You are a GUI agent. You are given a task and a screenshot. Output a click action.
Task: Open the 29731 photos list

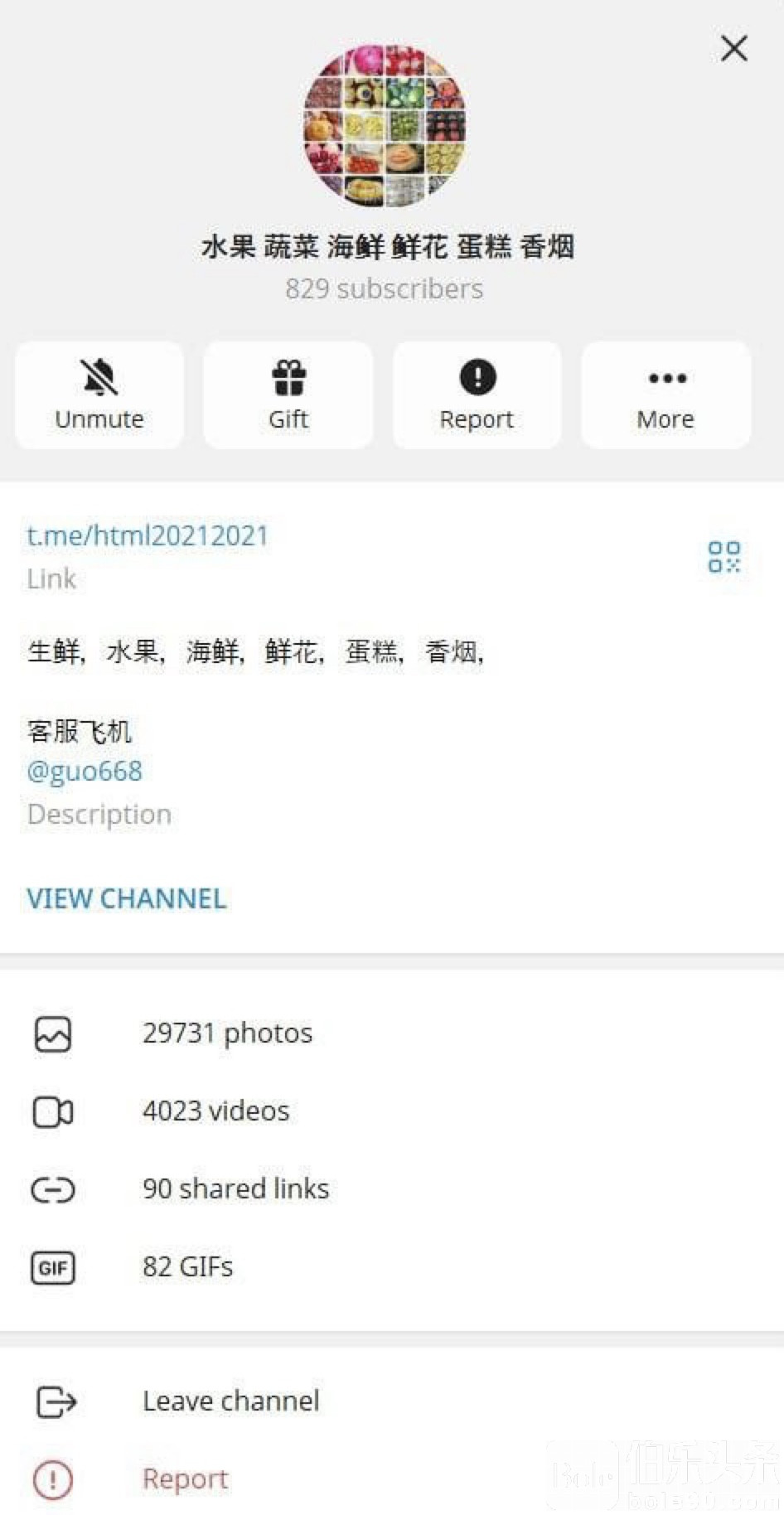[227, 1033]
